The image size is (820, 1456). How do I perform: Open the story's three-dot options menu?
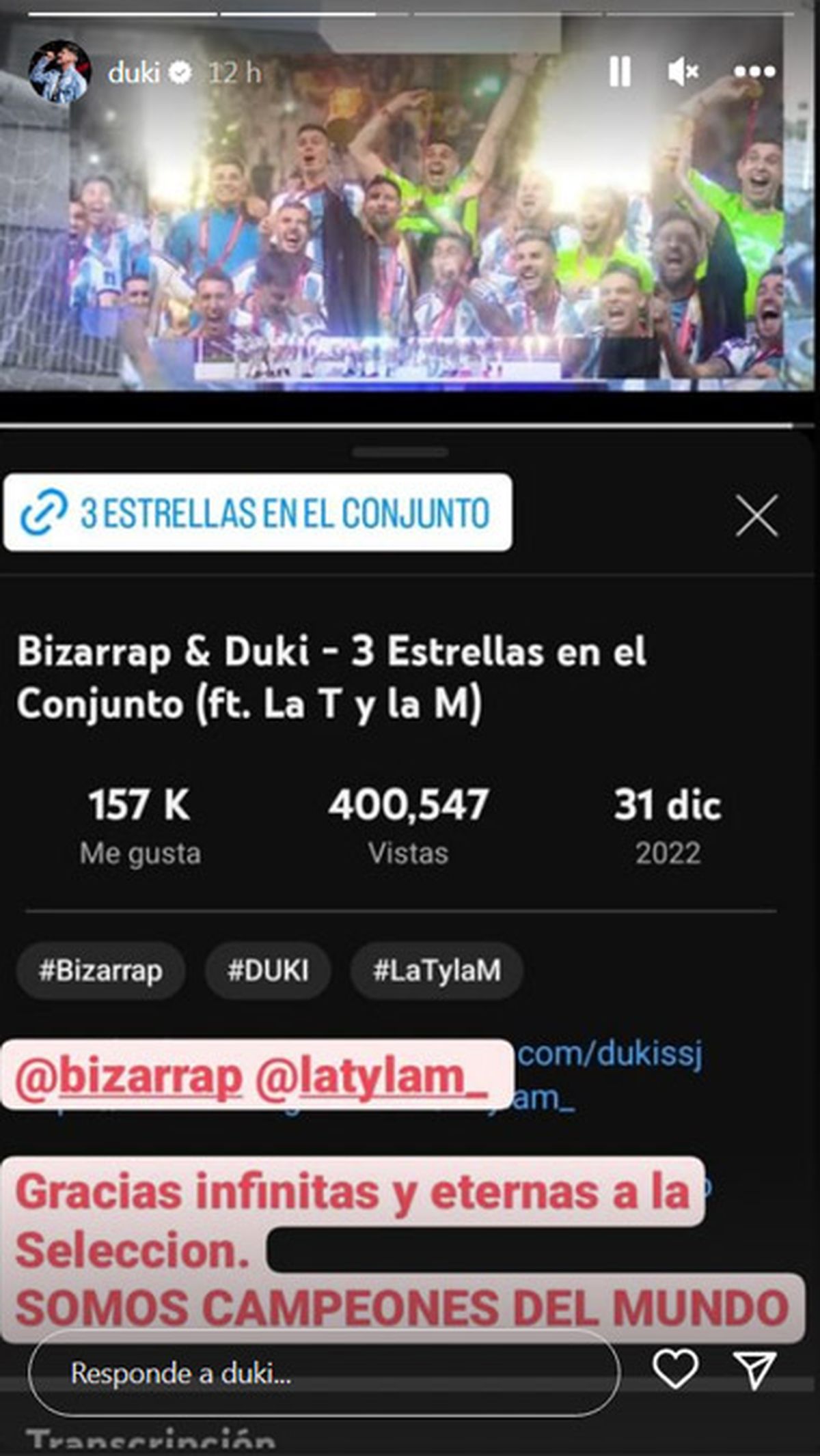[x=754, y=71]
